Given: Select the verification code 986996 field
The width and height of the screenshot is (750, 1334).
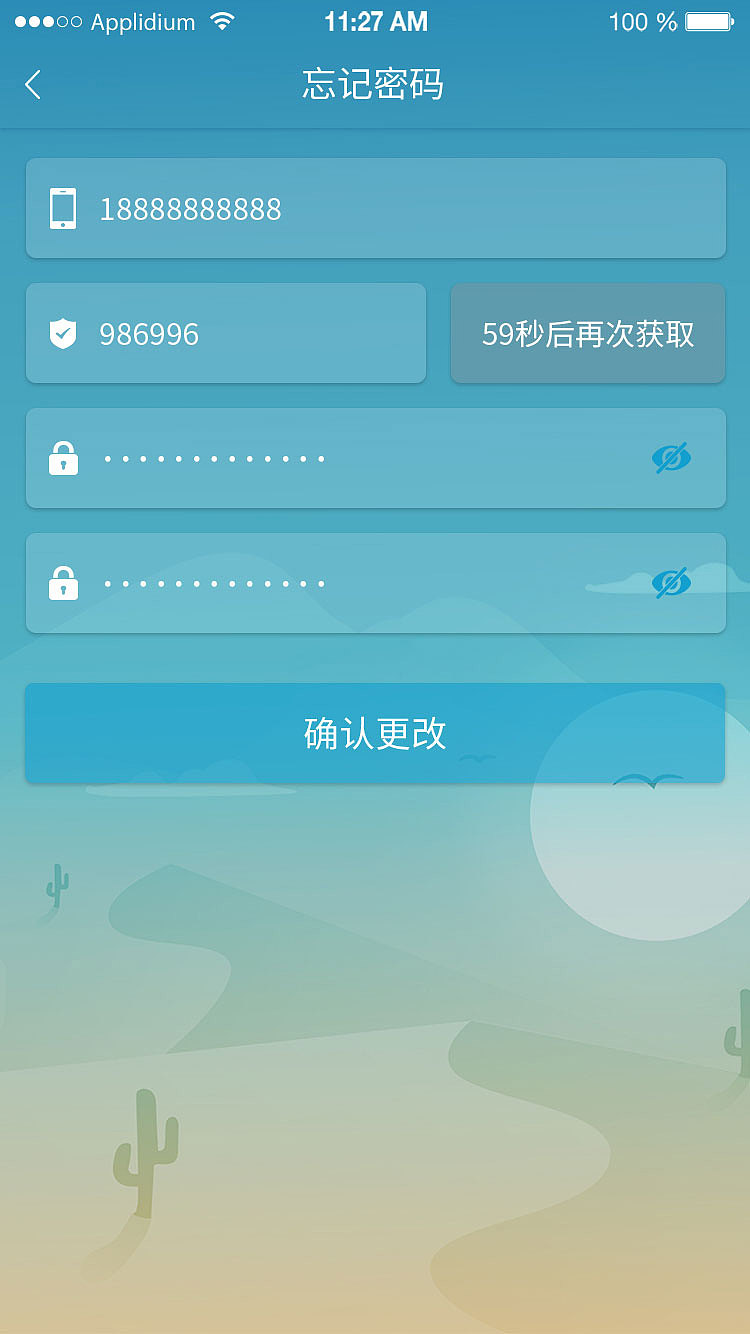Looking at the screenshot, I should (x=225, y=333).
